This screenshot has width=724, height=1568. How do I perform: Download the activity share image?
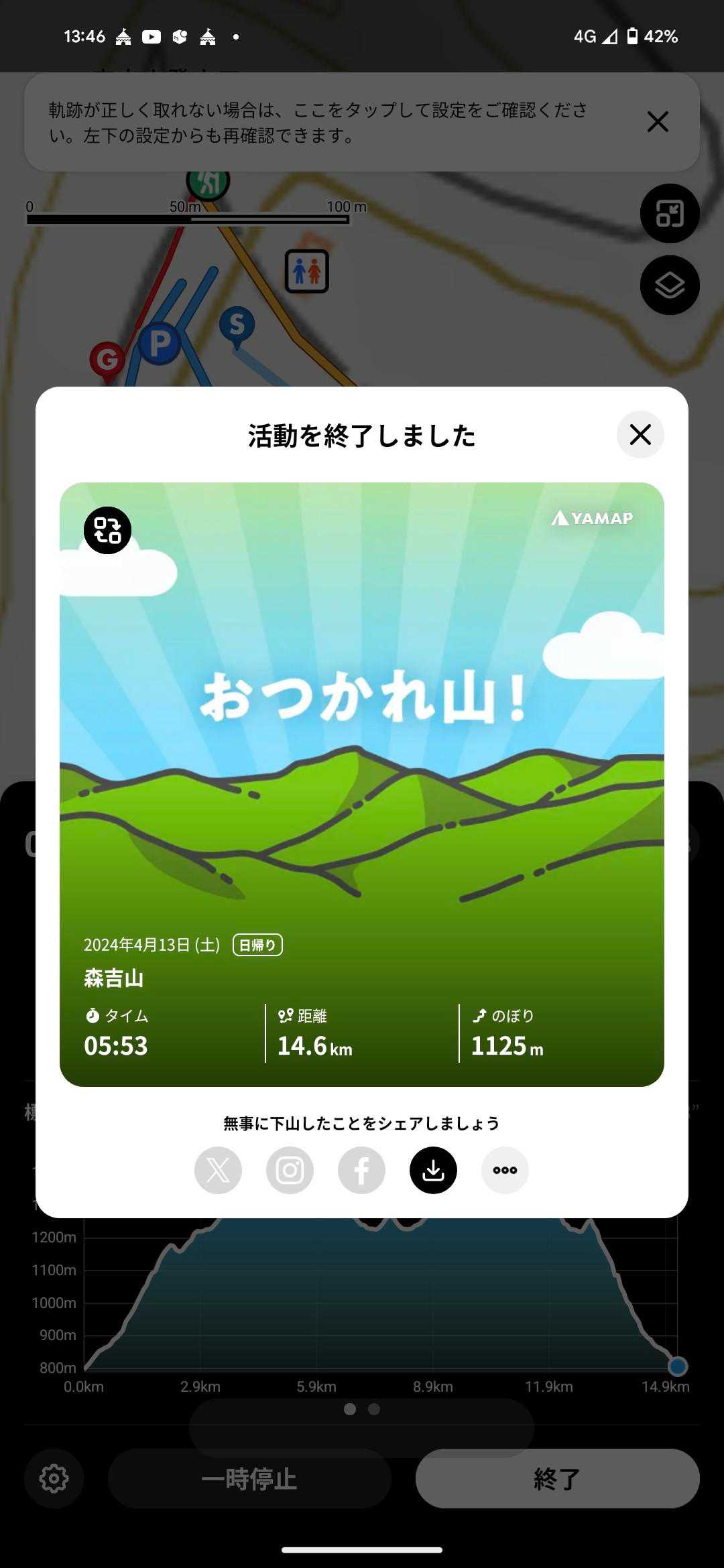(x=433, y=1171)
